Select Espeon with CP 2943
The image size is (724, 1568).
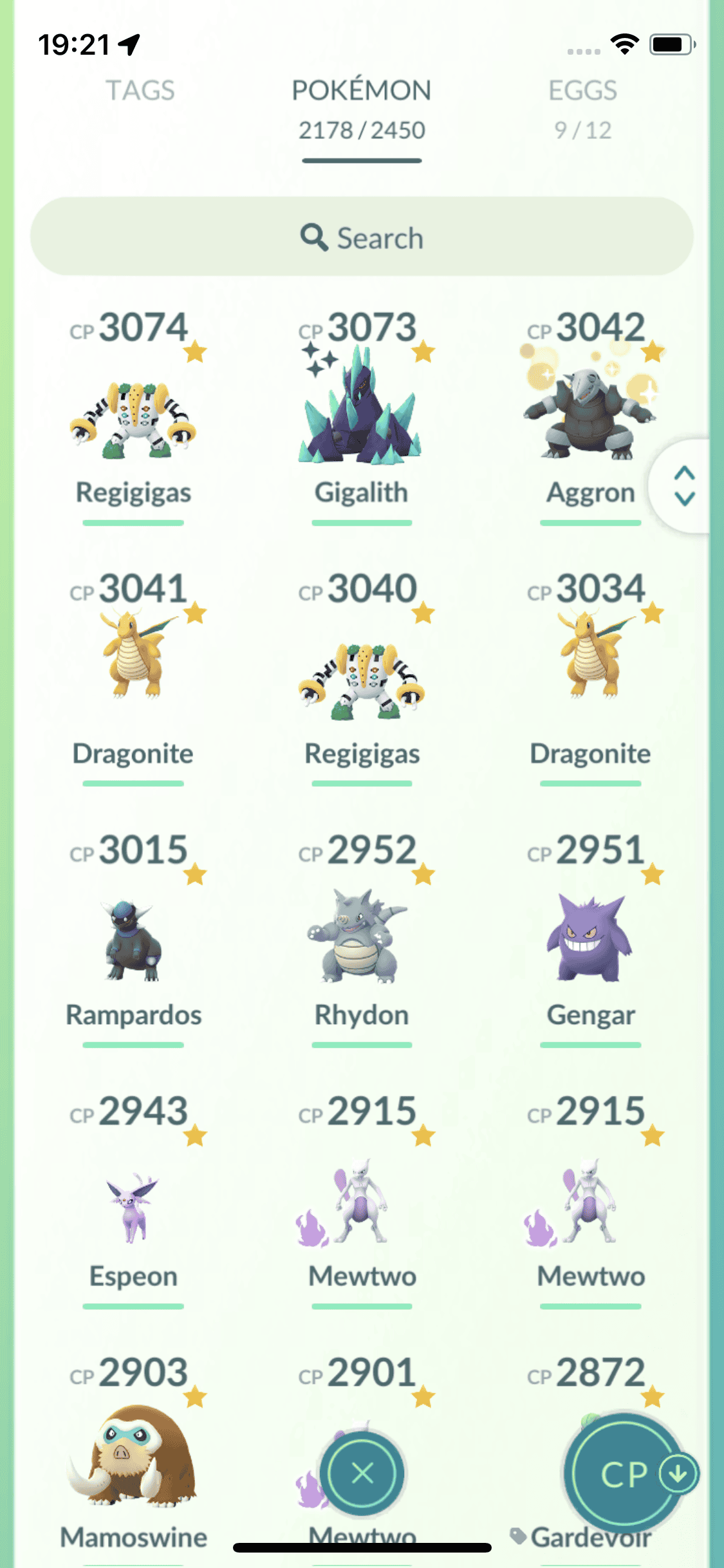[133, 1204]
